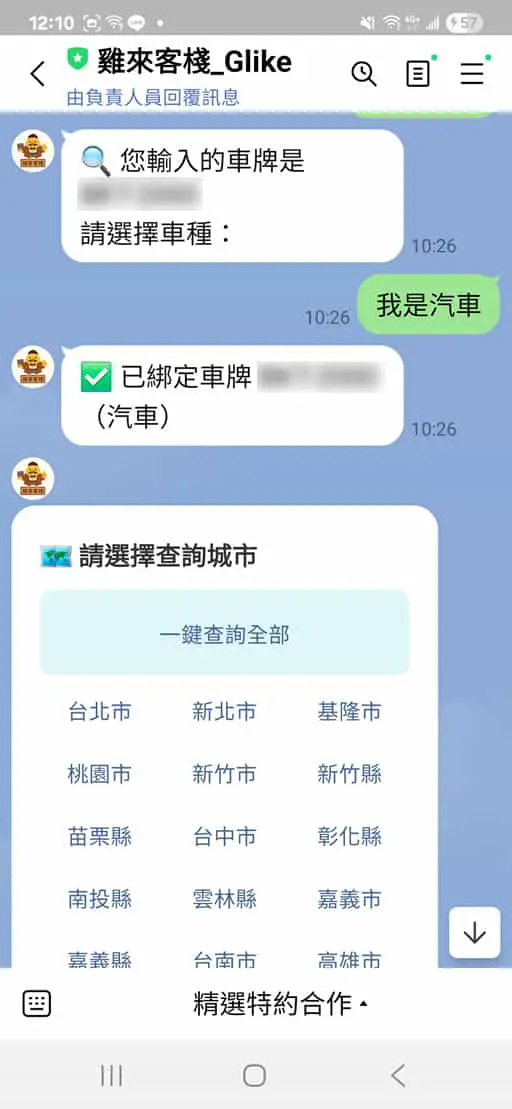Select 新北市
This screenshot has width=512, height=1109.
224,712
